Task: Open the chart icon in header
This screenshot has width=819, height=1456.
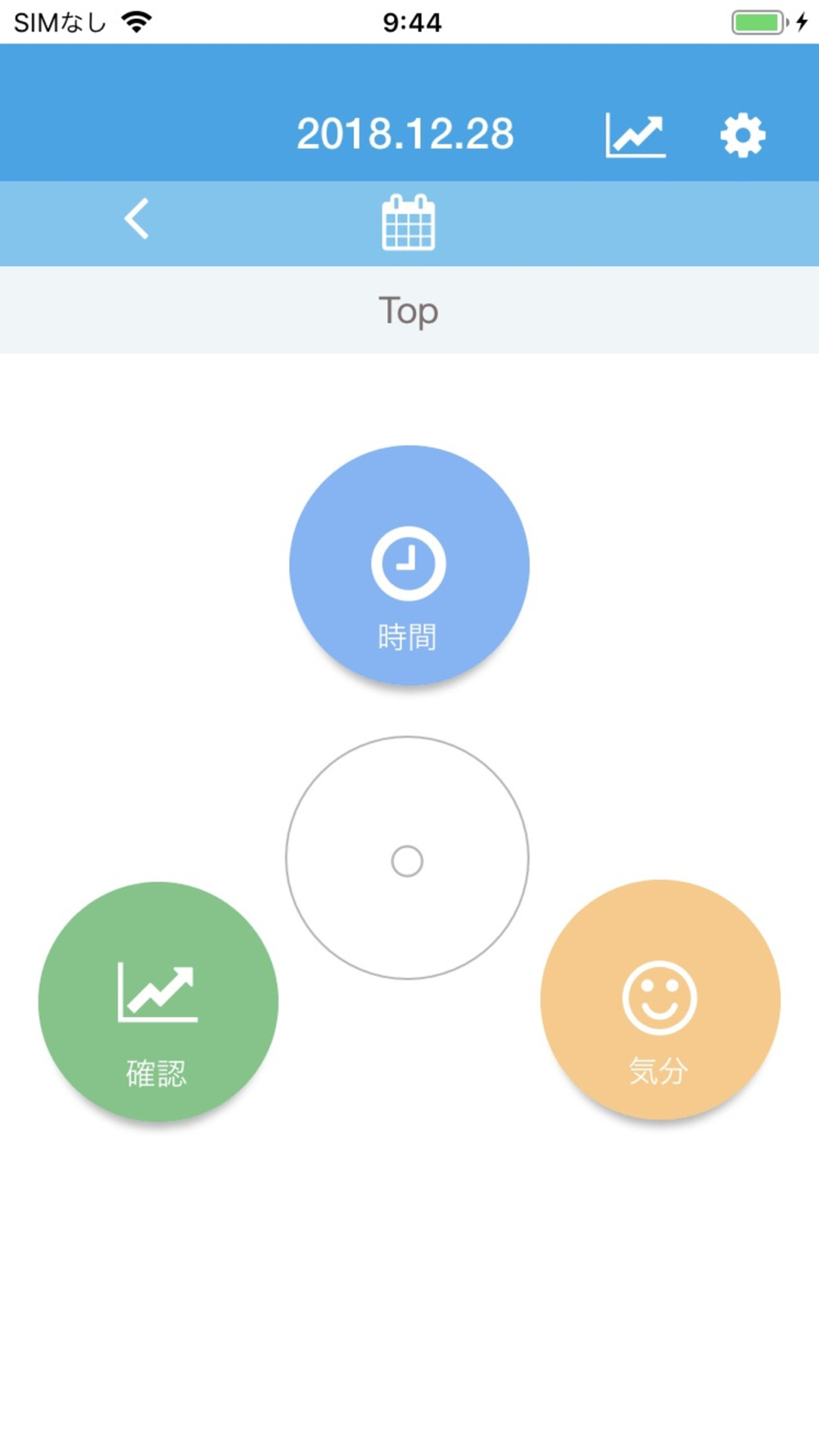Action: pos(635,135)
